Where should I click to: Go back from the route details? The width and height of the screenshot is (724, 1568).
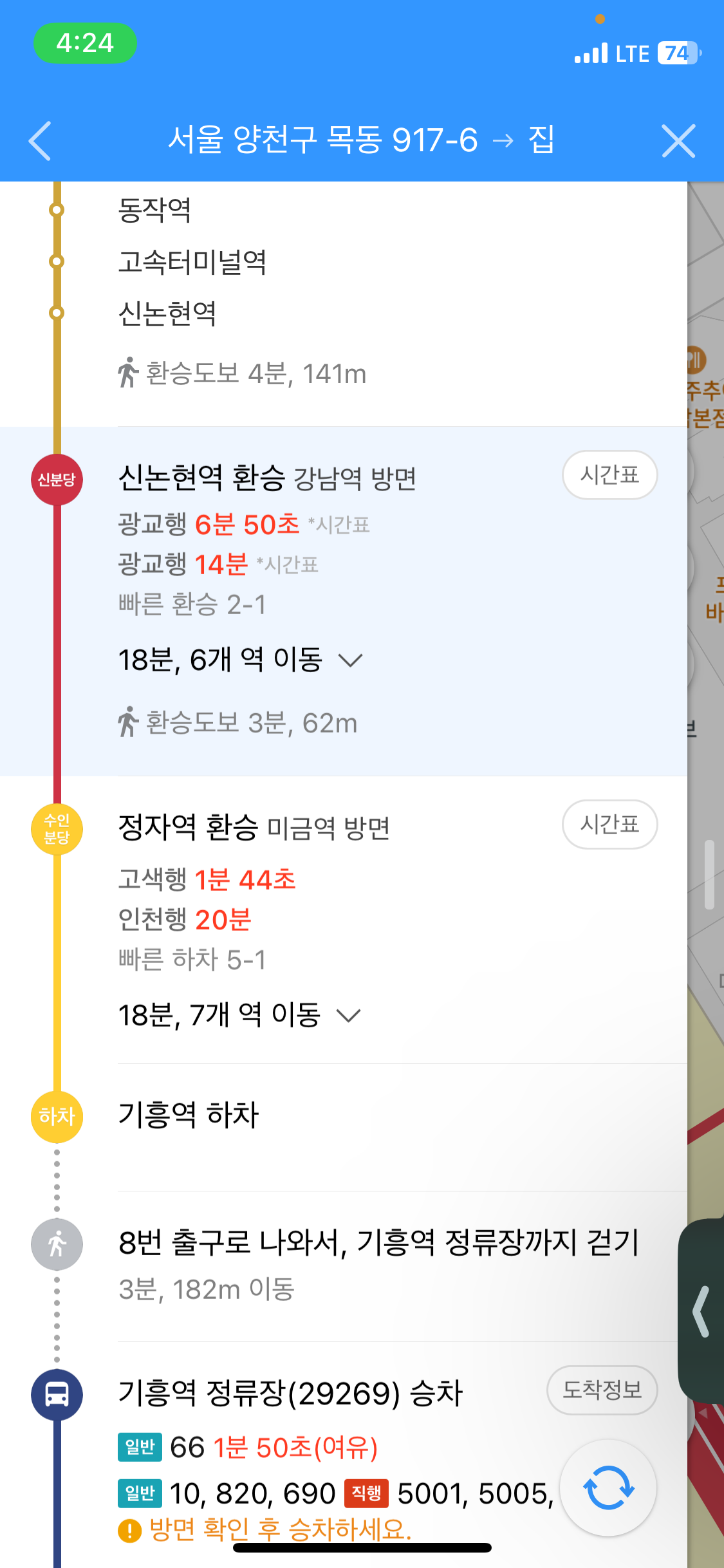tap(40, 140)
